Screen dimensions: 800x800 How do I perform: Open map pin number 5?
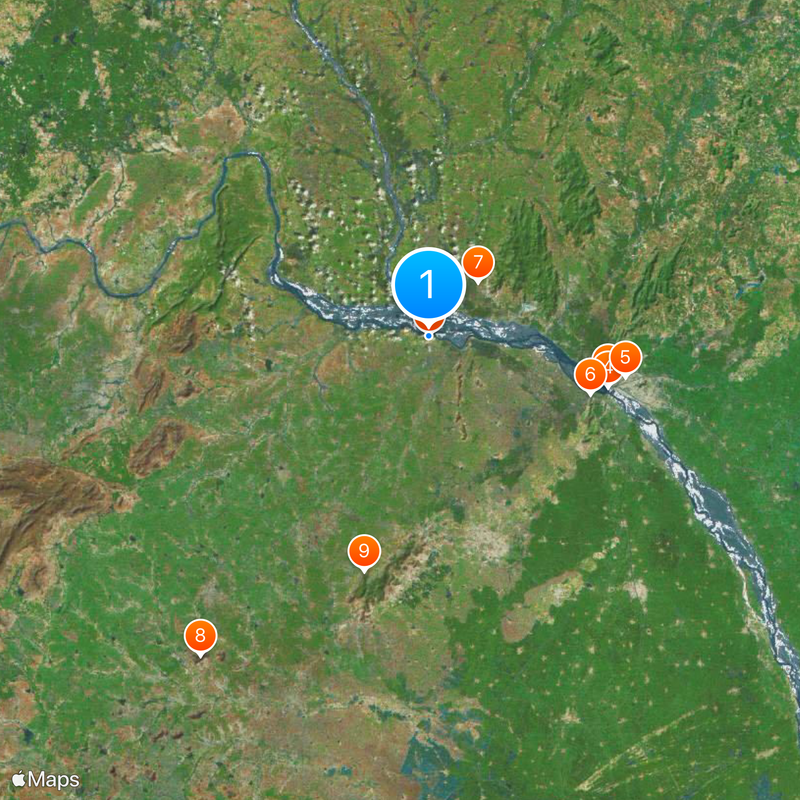(625, 357)
